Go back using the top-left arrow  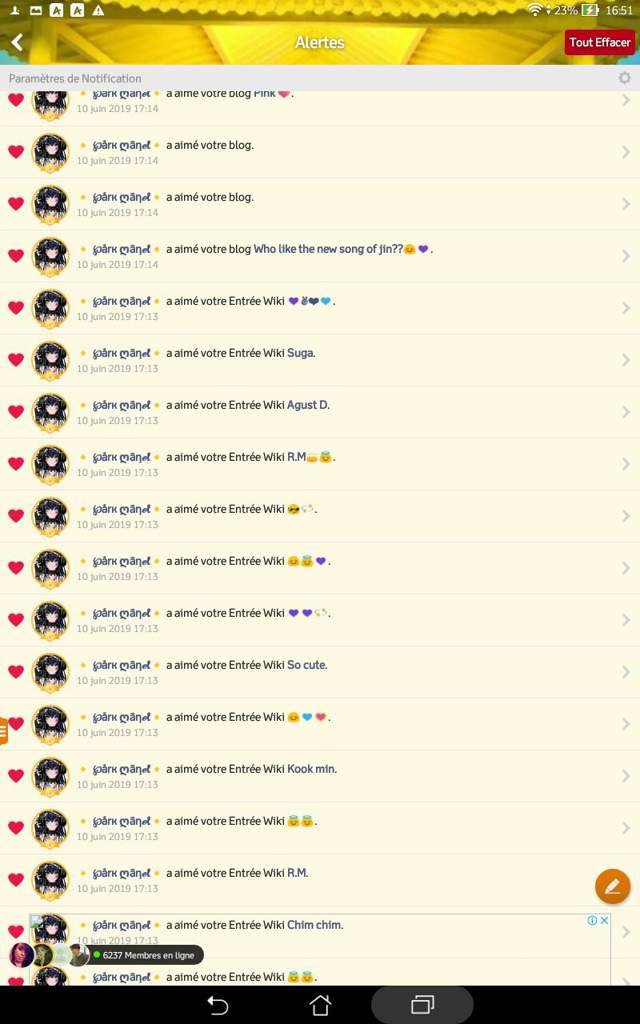[17, 42]
